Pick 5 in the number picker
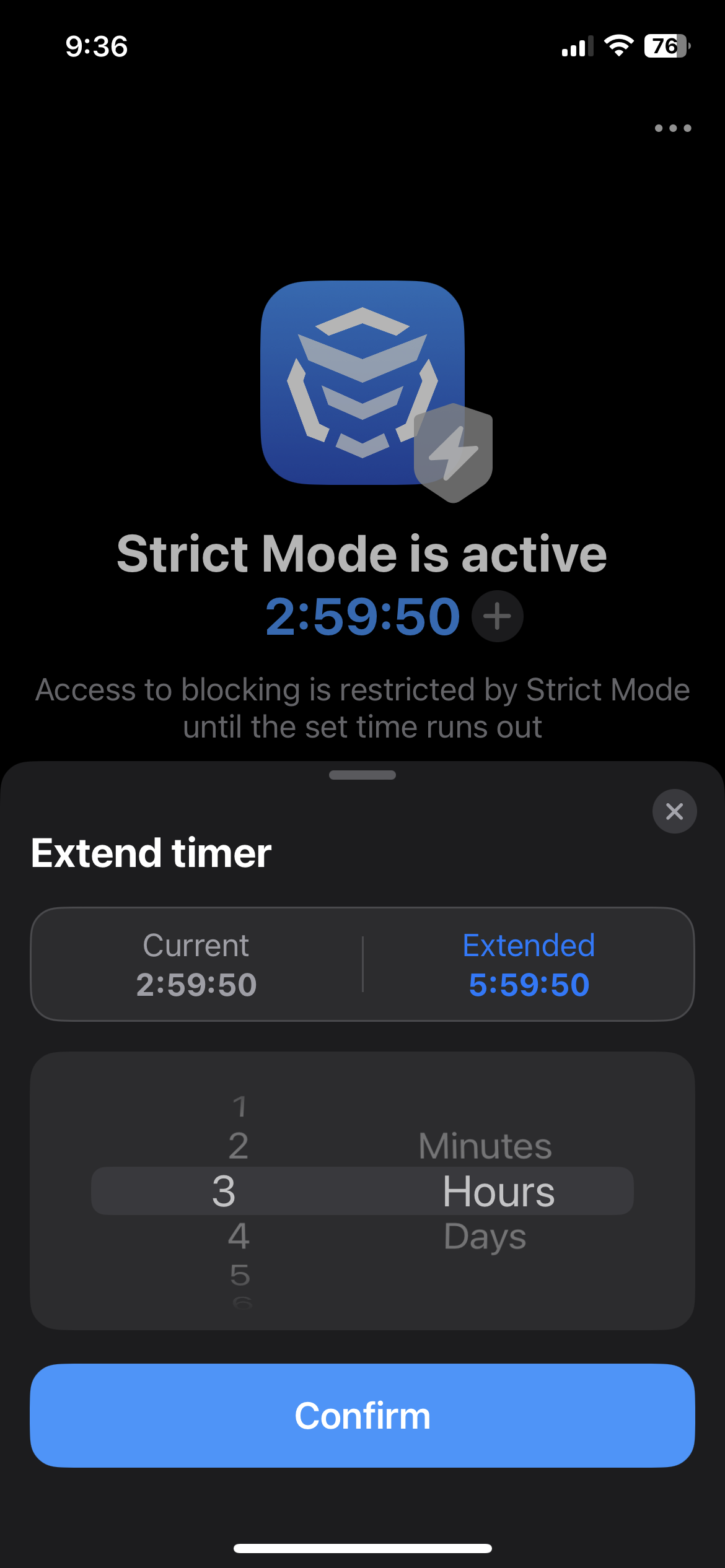The image size is (725, 1568). 240,1274
